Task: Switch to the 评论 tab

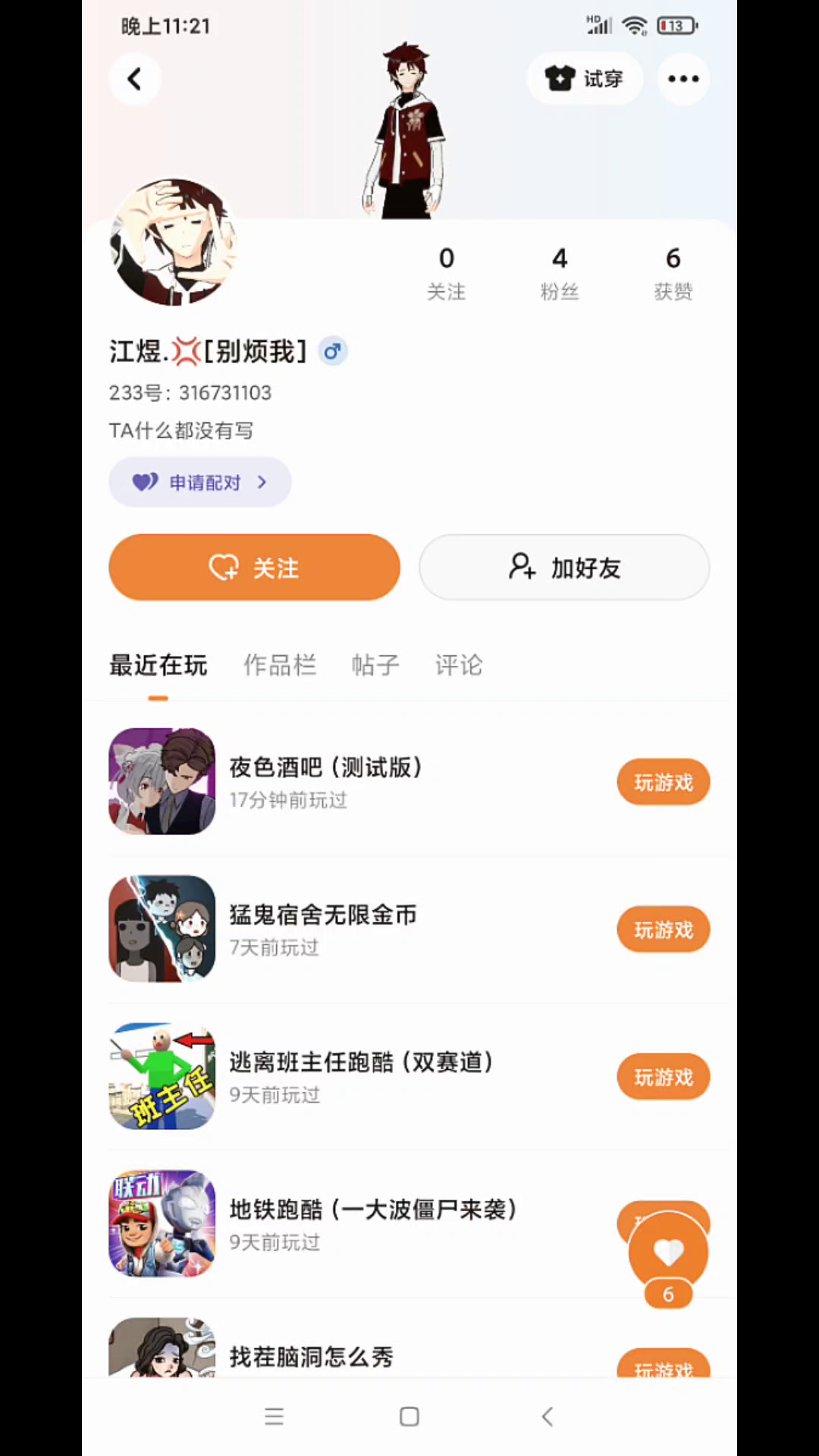Action: [x=458, y=665]
